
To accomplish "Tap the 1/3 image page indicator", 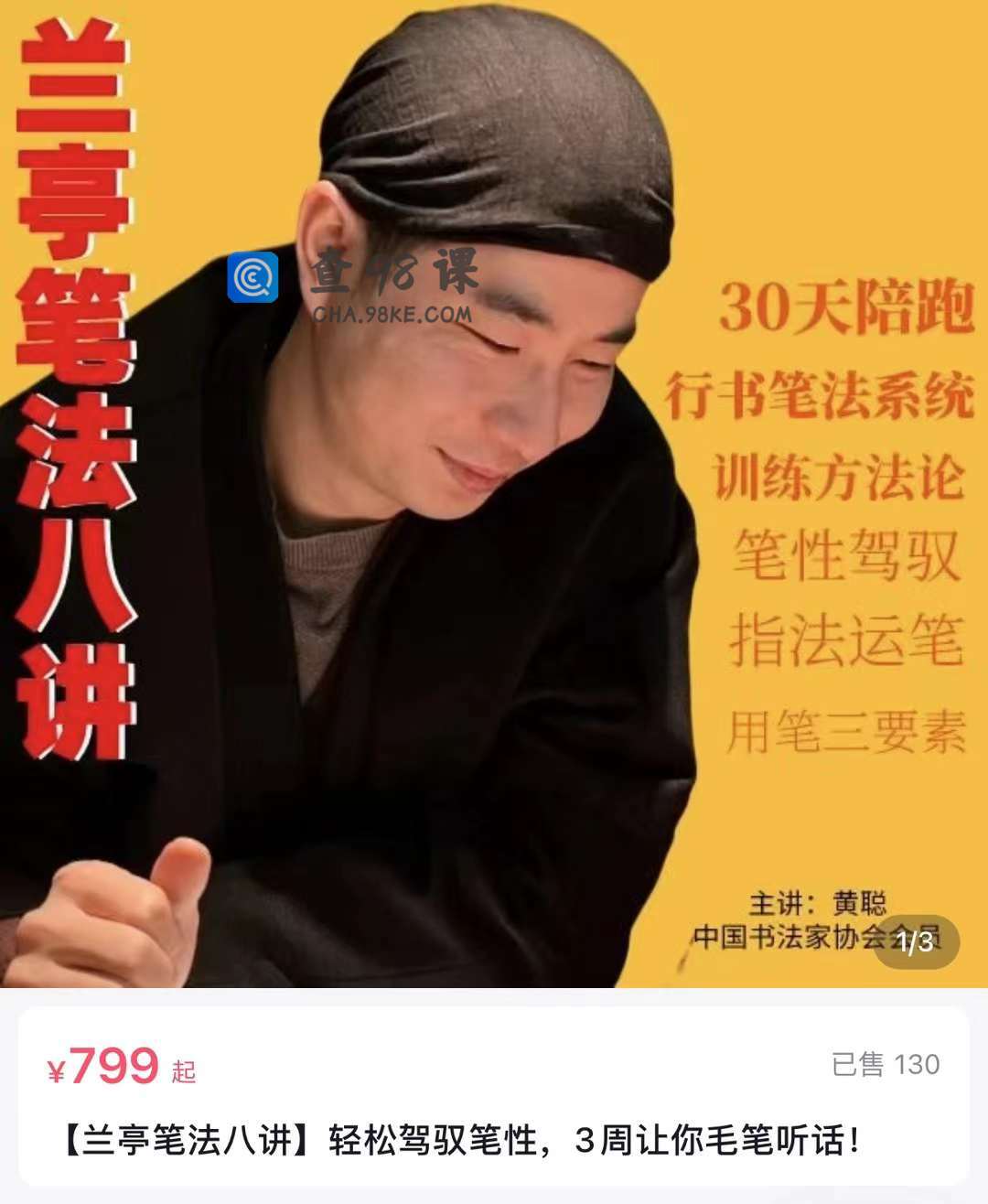I will [916, 941].
